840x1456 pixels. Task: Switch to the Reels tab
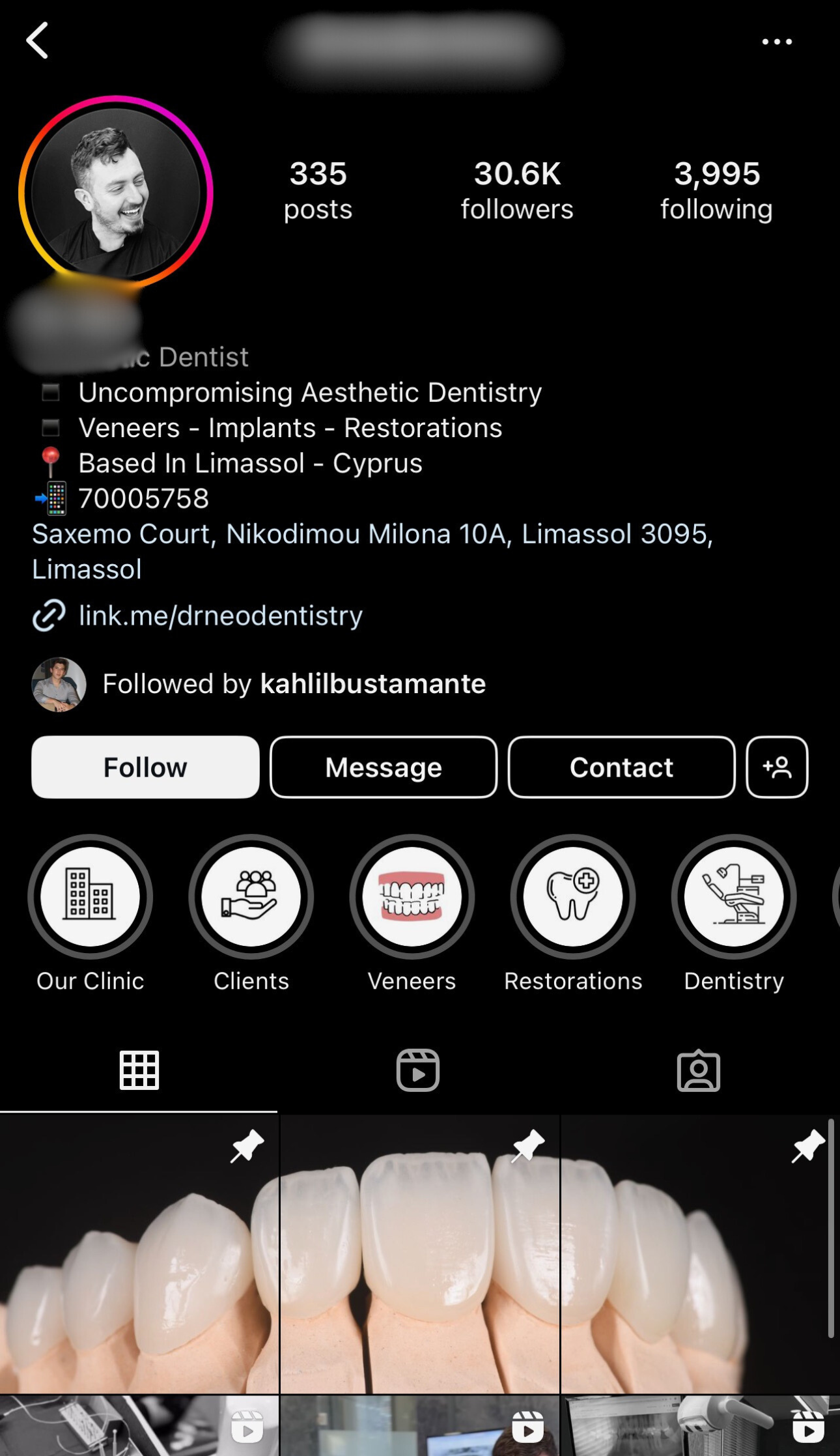[x=418, y=1070]
